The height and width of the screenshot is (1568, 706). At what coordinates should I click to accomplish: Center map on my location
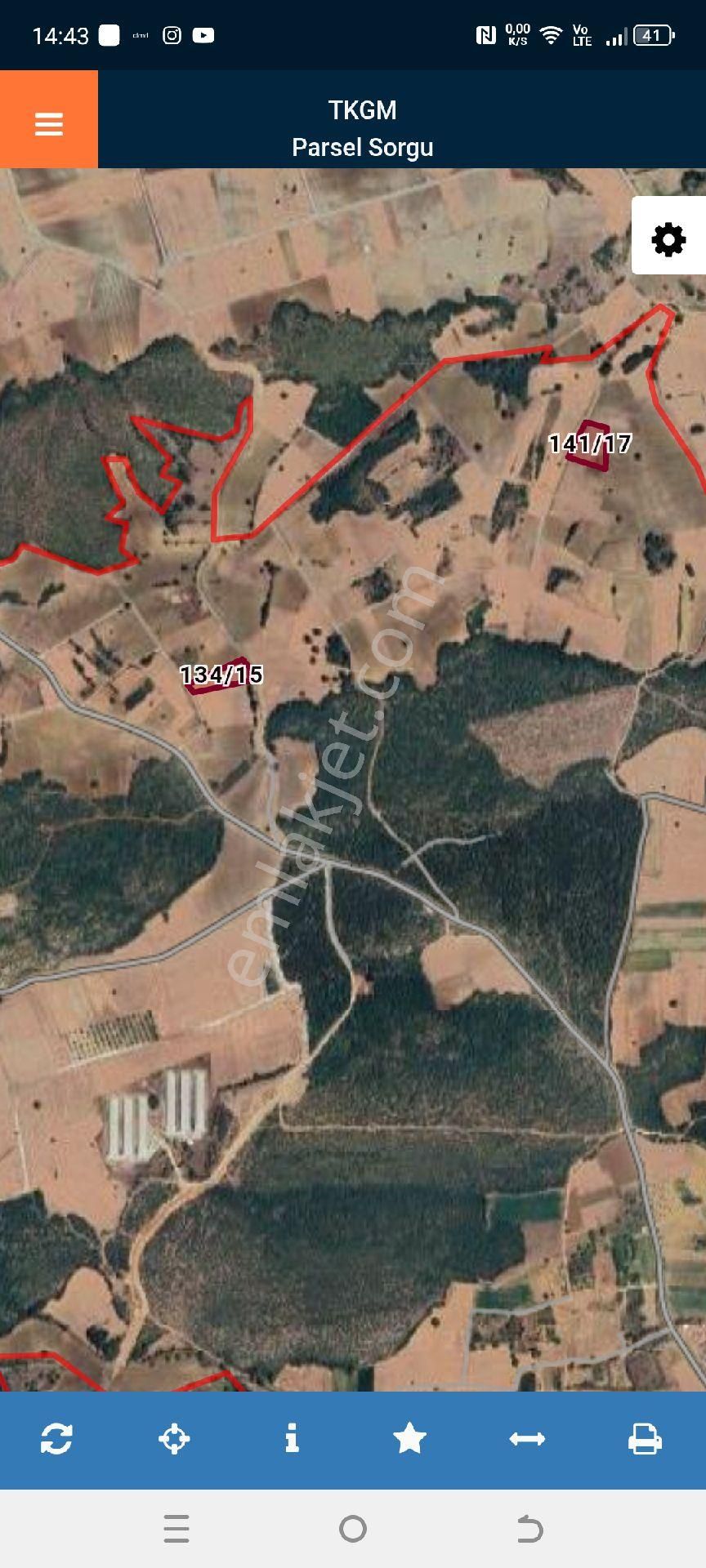174,1438
